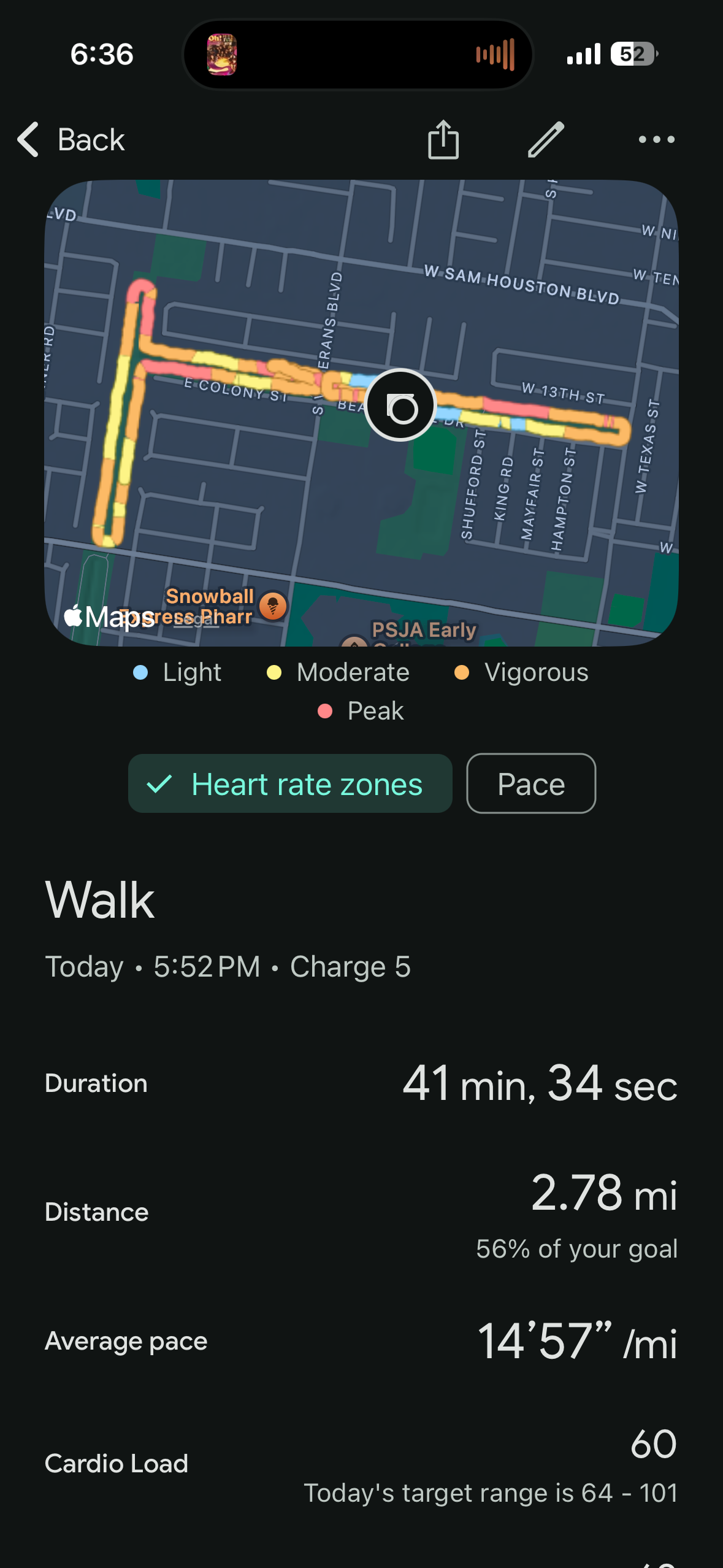Go back to the previous screen
This screenshot has width=723, height=1568.
click(x=71, y=140)
